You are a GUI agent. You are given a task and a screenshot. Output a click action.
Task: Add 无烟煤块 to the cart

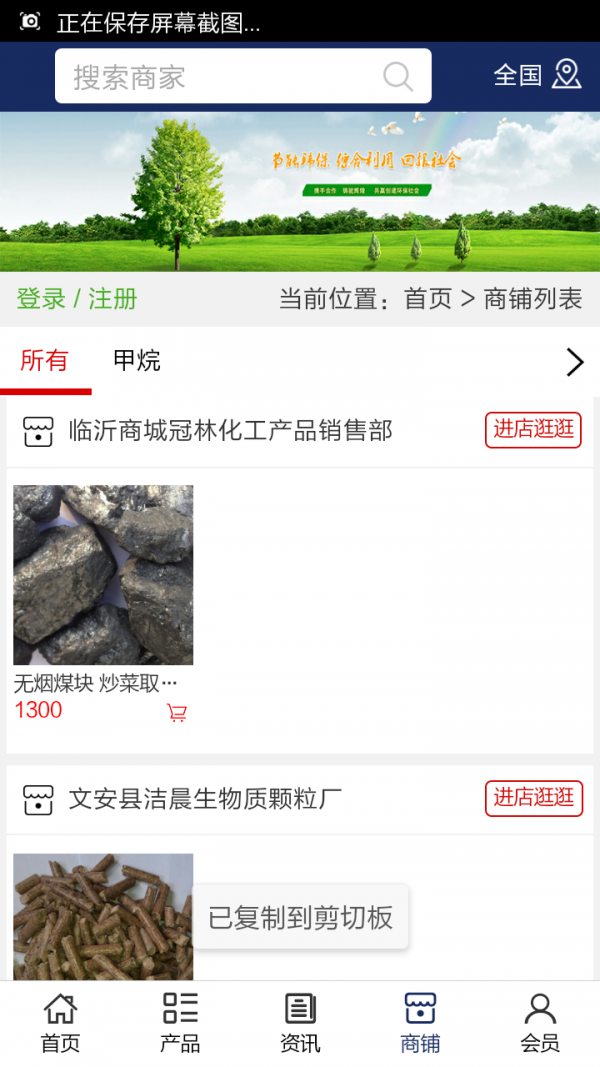(x=177, y=713)
